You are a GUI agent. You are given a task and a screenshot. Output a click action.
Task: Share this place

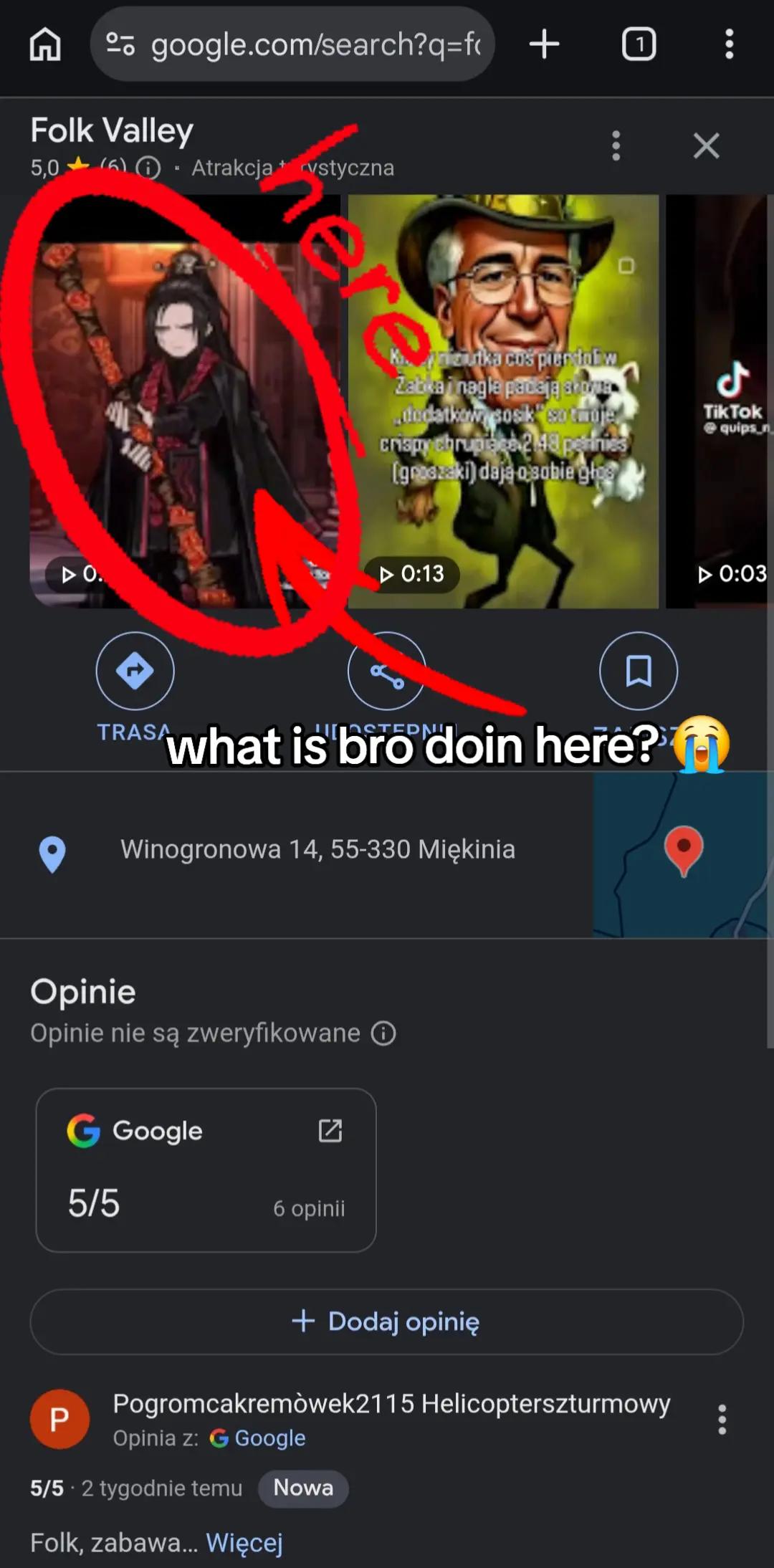(387, 671)
